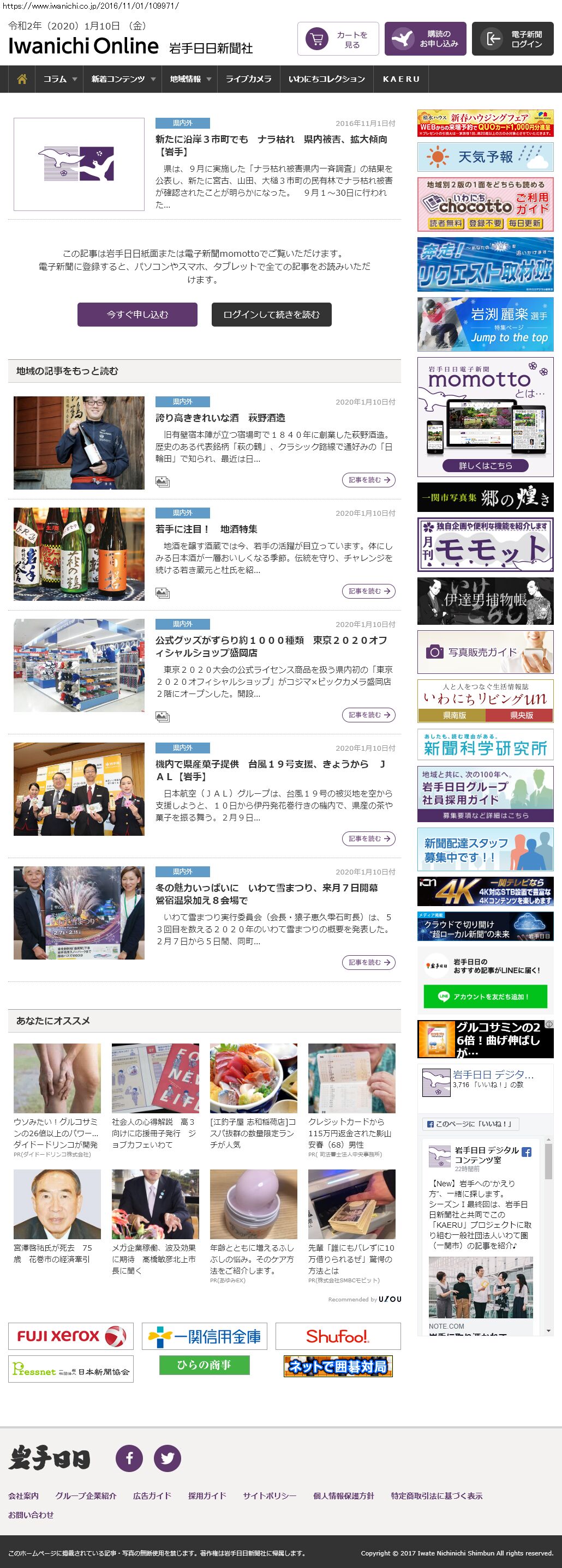Tap the 購読のお申し込み subscription button
The image size is (562, 1568).
(x=425, y=39)
